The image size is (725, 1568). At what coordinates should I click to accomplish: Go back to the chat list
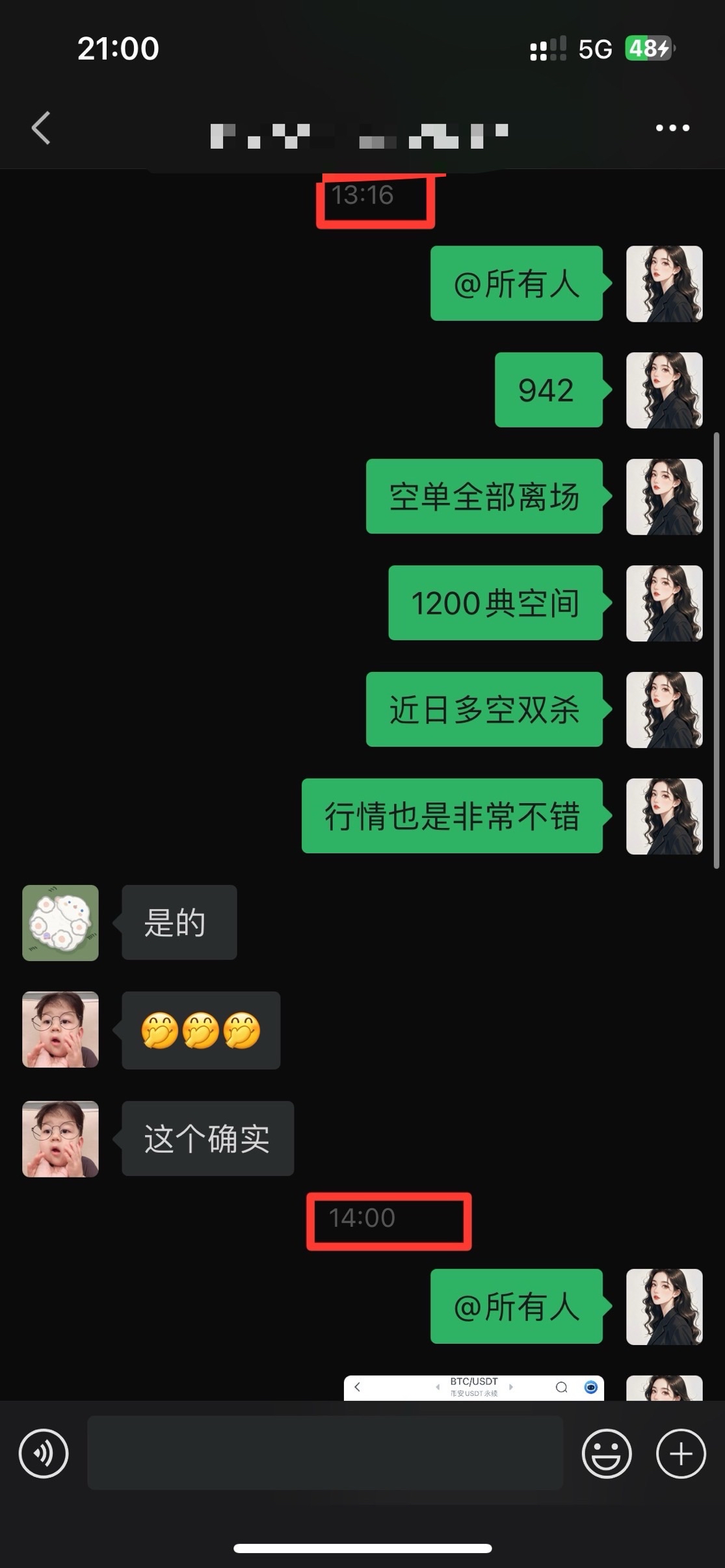point(42,128)
